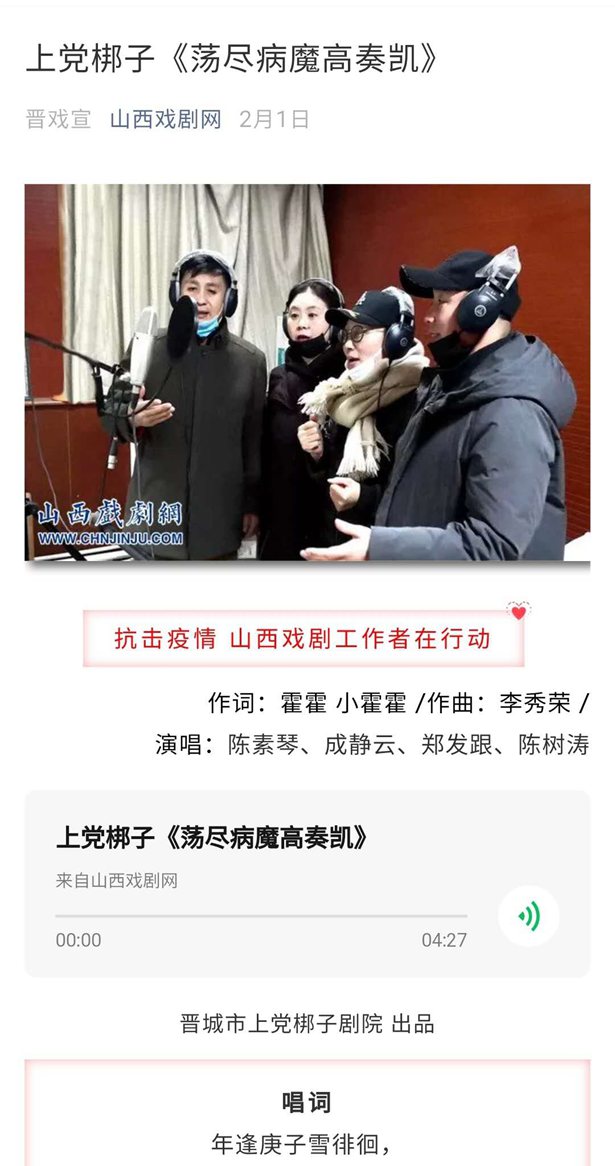Open the 山西戏剧网 account link
This screenshot has height=1166, width=615.
[x=165, y=120]
